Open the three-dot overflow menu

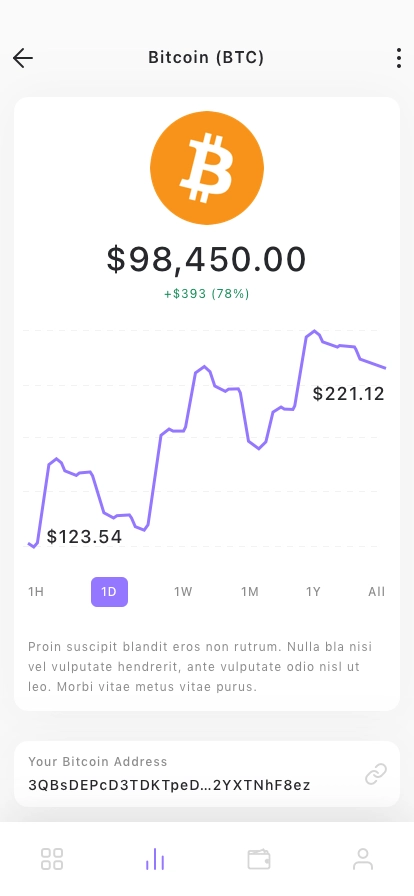399,58
